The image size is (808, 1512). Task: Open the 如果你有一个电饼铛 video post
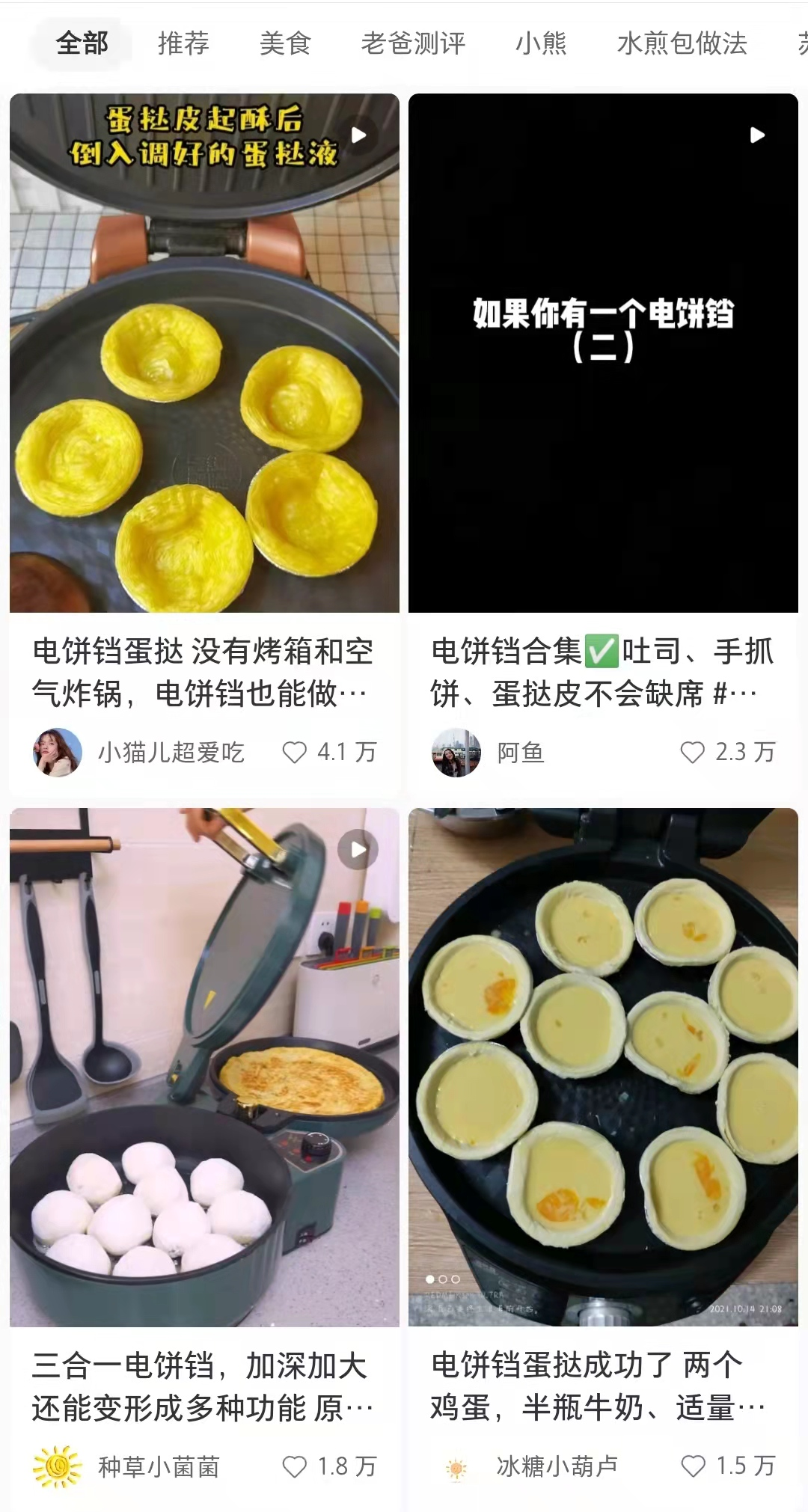603,353
